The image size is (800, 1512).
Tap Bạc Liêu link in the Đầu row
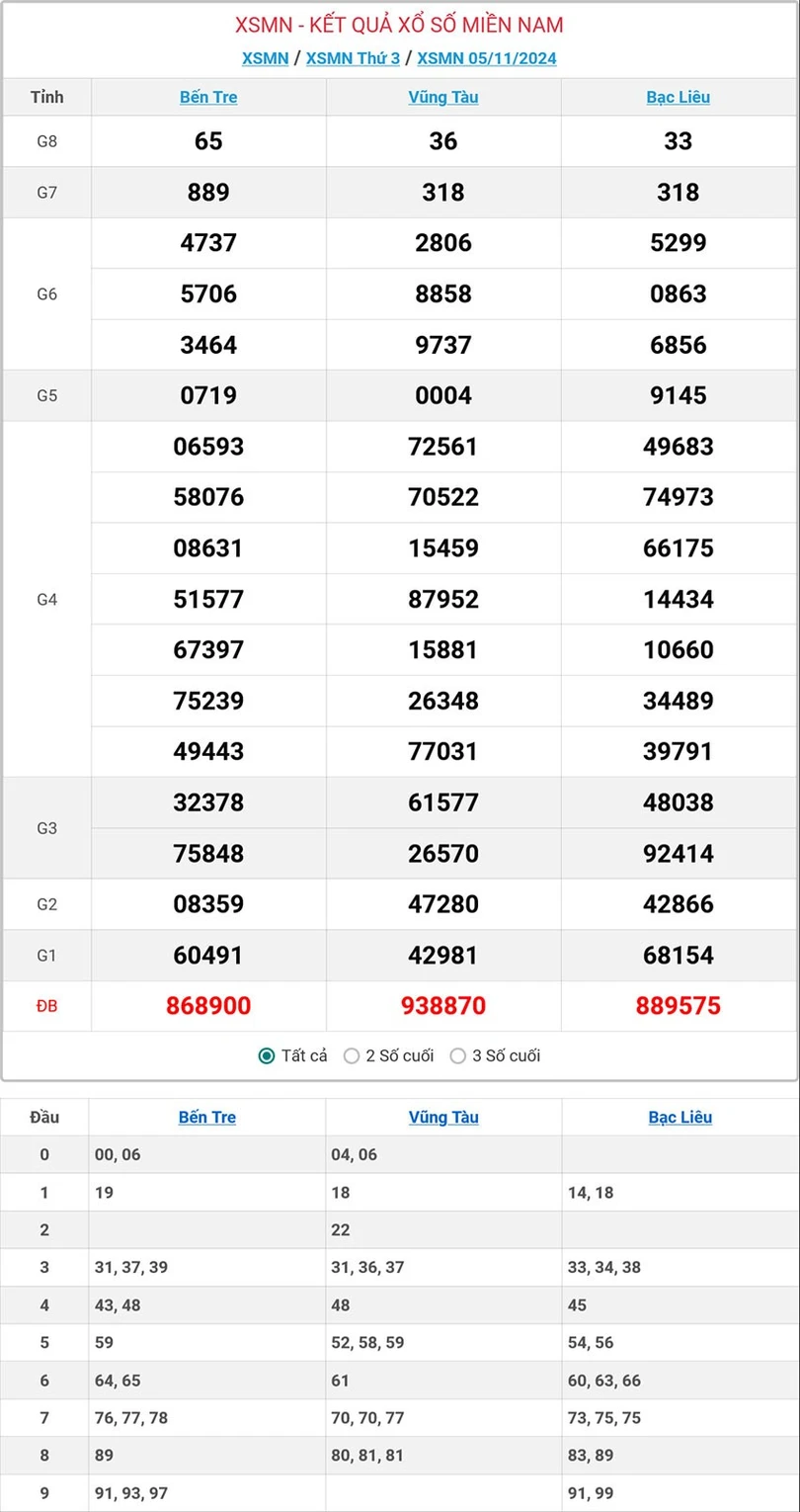click(x=680, y=1117)
